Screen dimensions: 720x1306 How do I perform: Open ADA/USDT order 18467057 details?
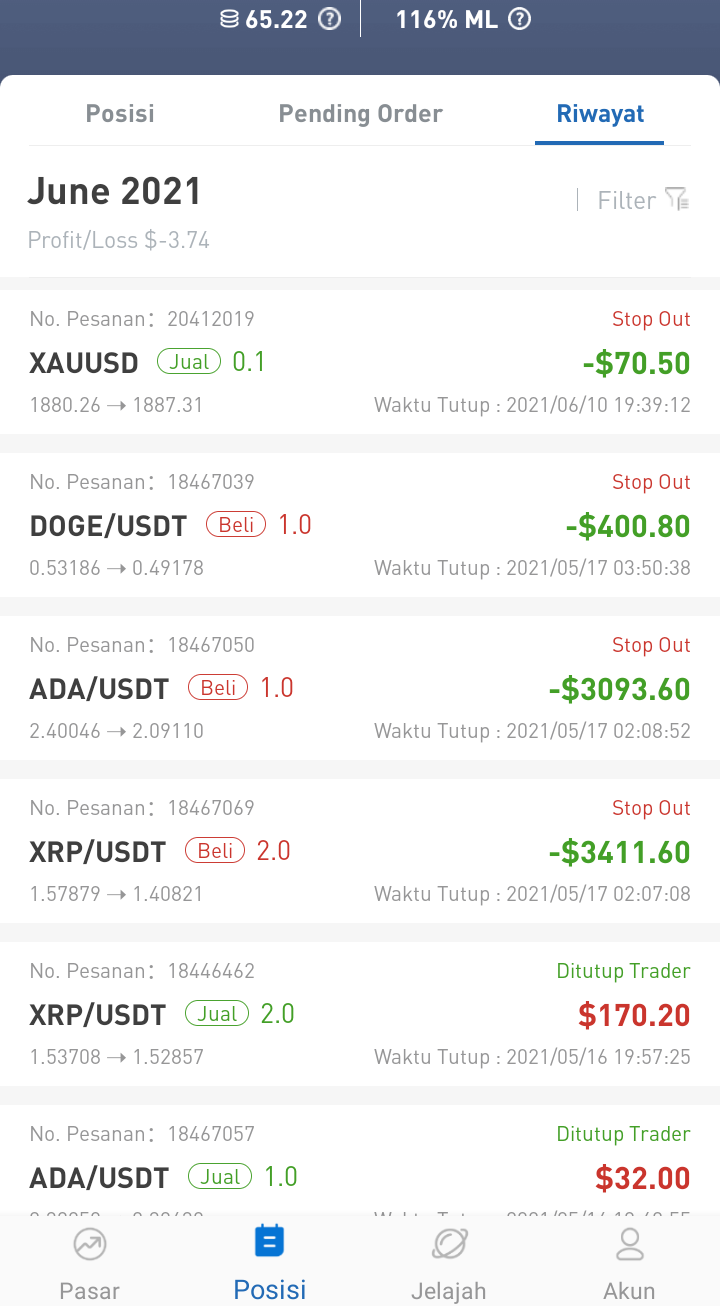pos(360,1160)
